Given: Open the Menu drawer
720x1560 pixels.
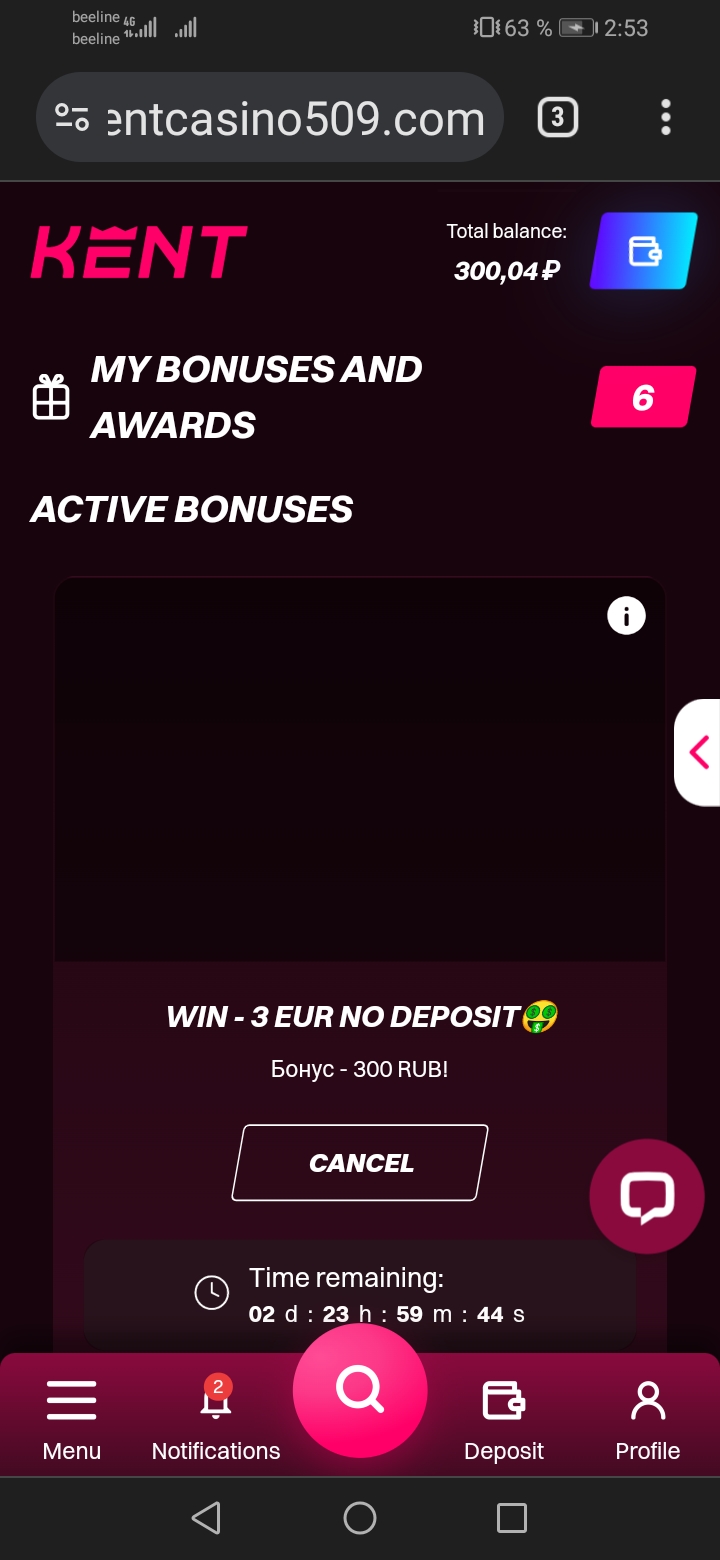Looking at the screenshot, I should coord(72,1418).
